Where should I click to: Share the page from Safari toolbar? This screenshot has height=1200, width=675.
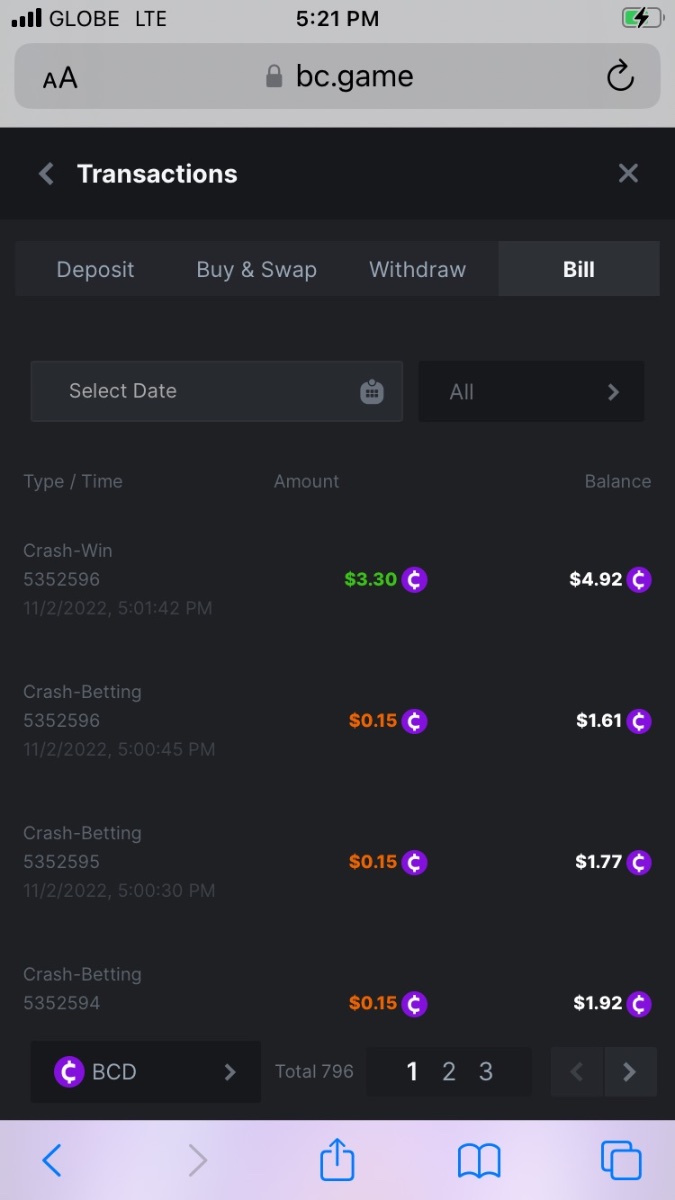337,1160
